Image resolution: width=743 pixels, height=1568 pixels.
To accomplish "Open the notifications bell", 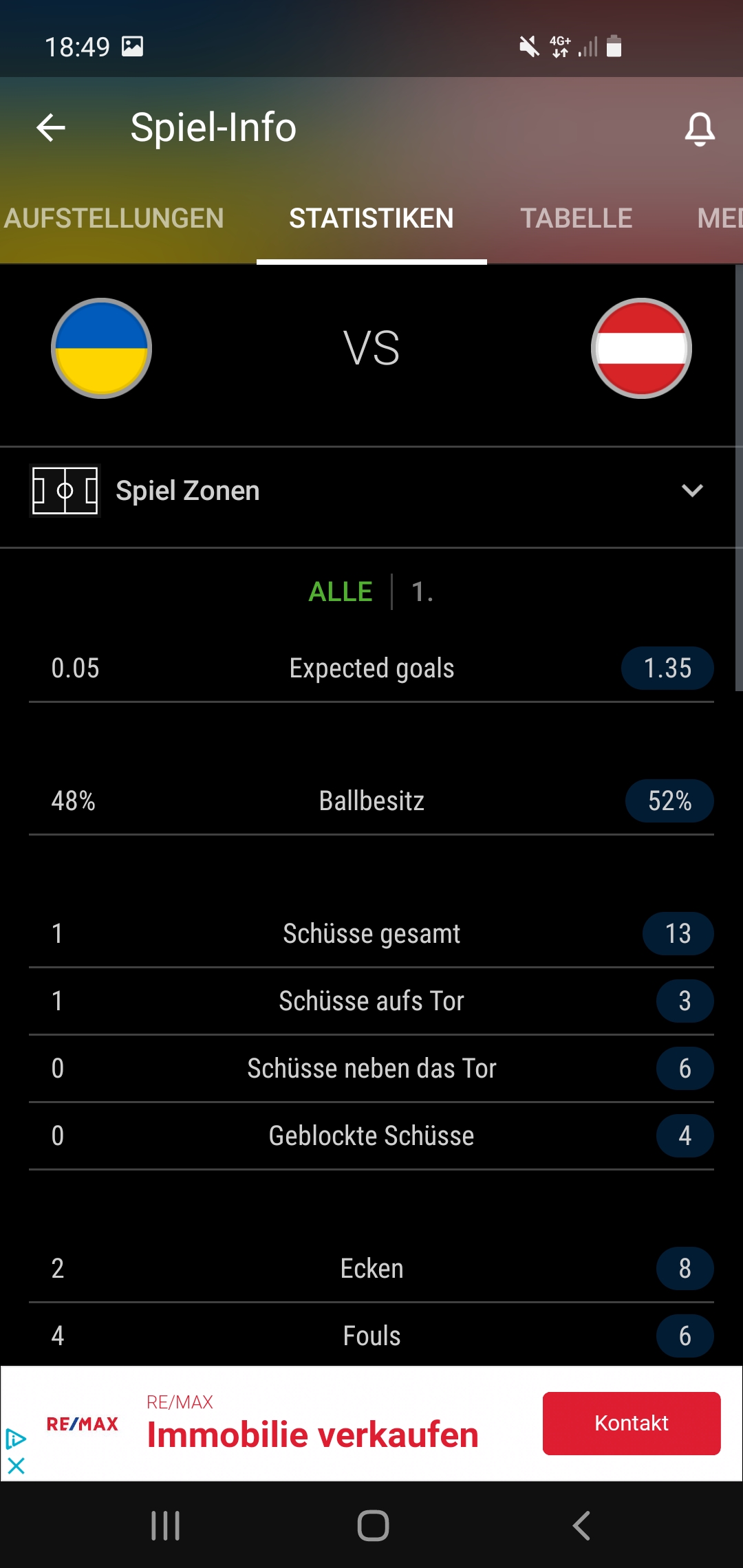I will coord(700,129).
